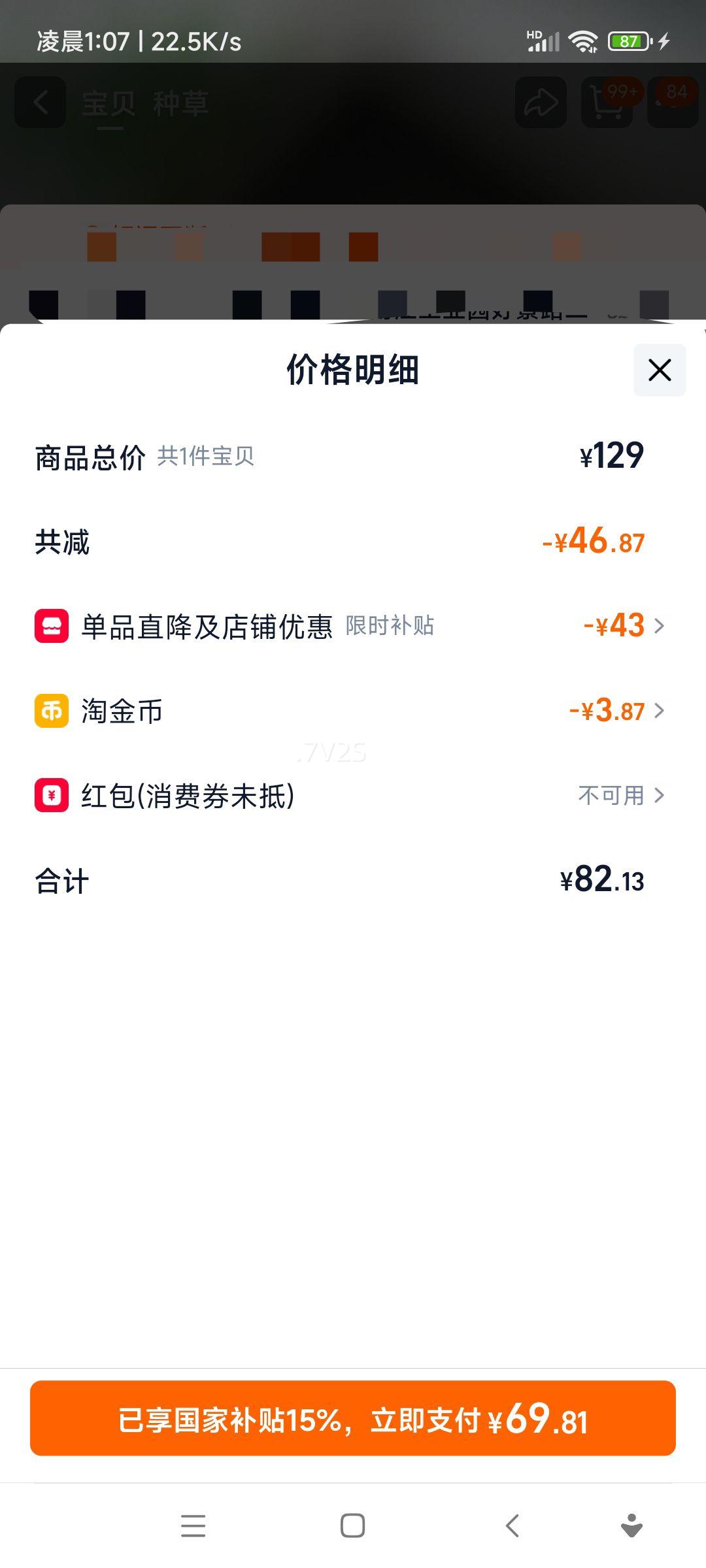Click the 单品直降及店铺优惠 coupon icon
The image size is (706, 1568).
click(51, 626)
